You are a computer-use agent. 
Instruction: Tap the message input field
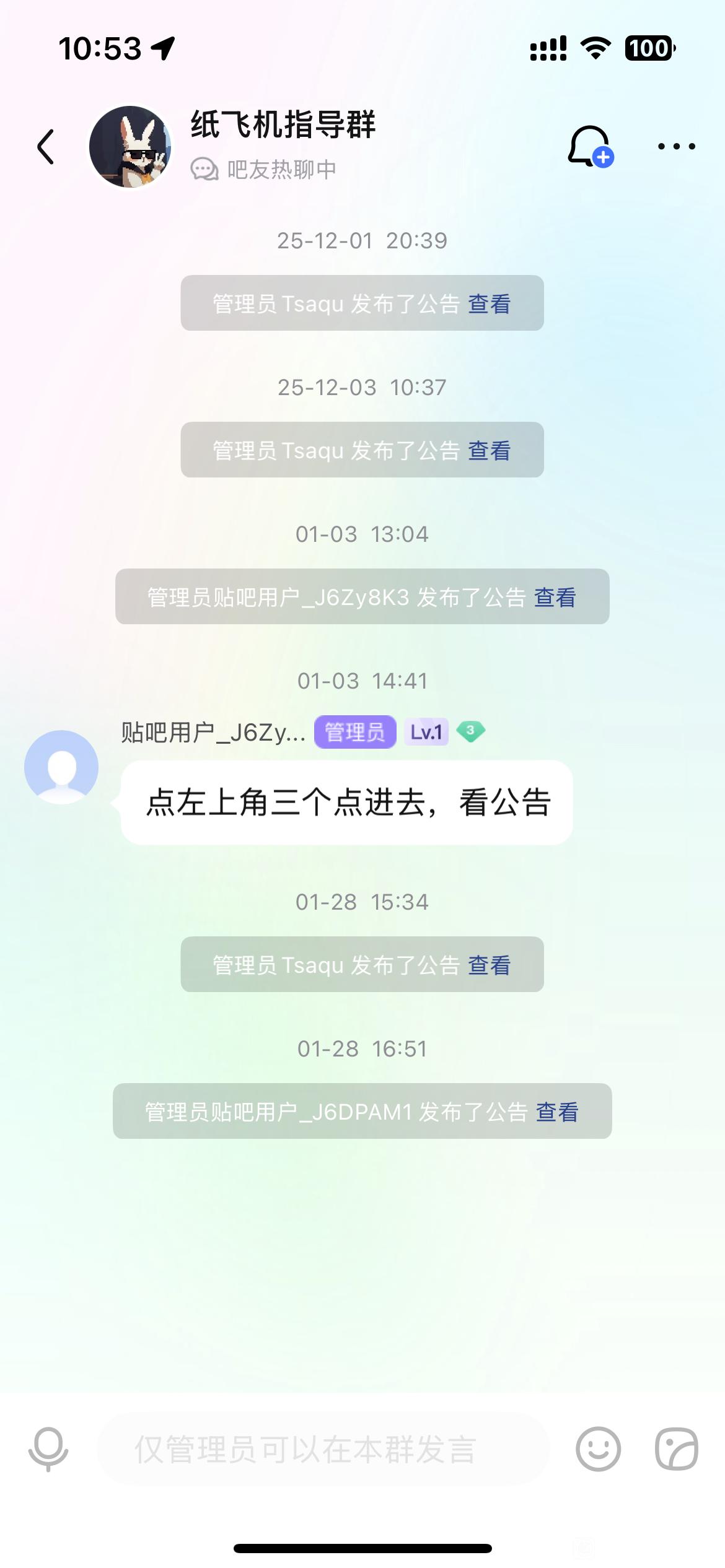tap(322, 1449)
